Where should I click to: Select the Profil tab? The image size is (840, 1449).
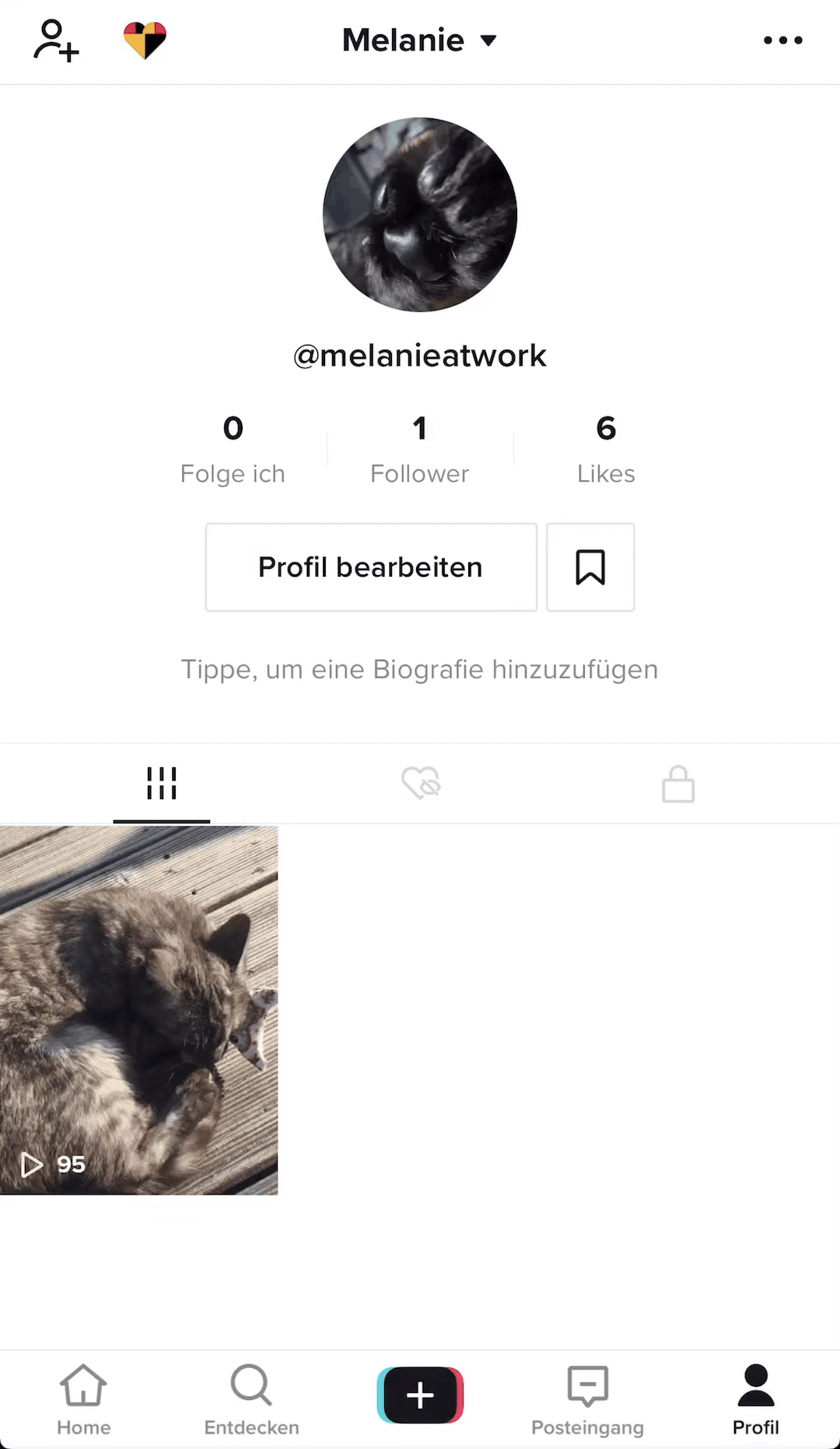click(x=755, y=1400)
